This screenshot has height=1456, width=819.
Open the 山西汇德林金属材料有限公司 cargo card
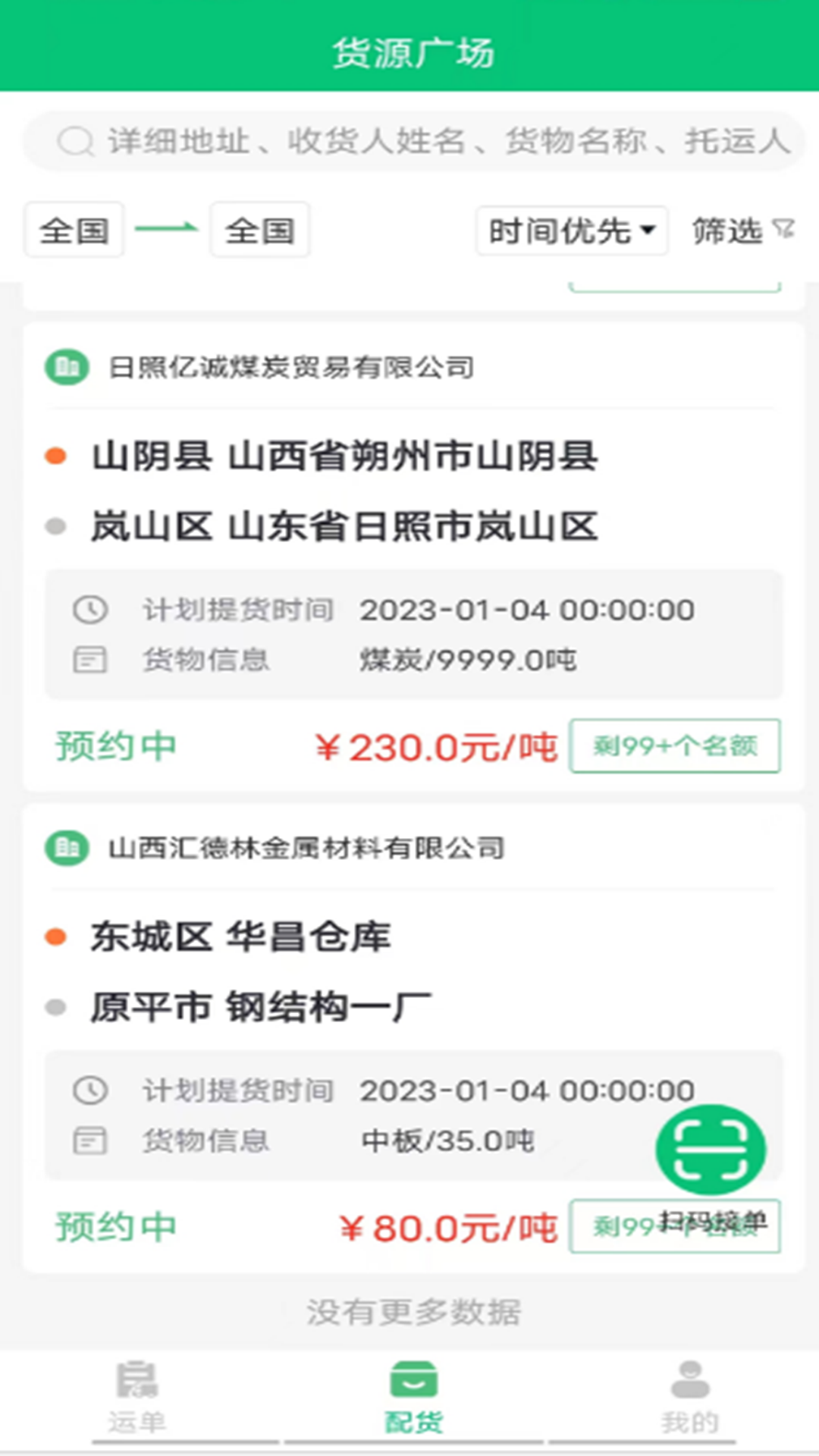(x=413, y=1038)
